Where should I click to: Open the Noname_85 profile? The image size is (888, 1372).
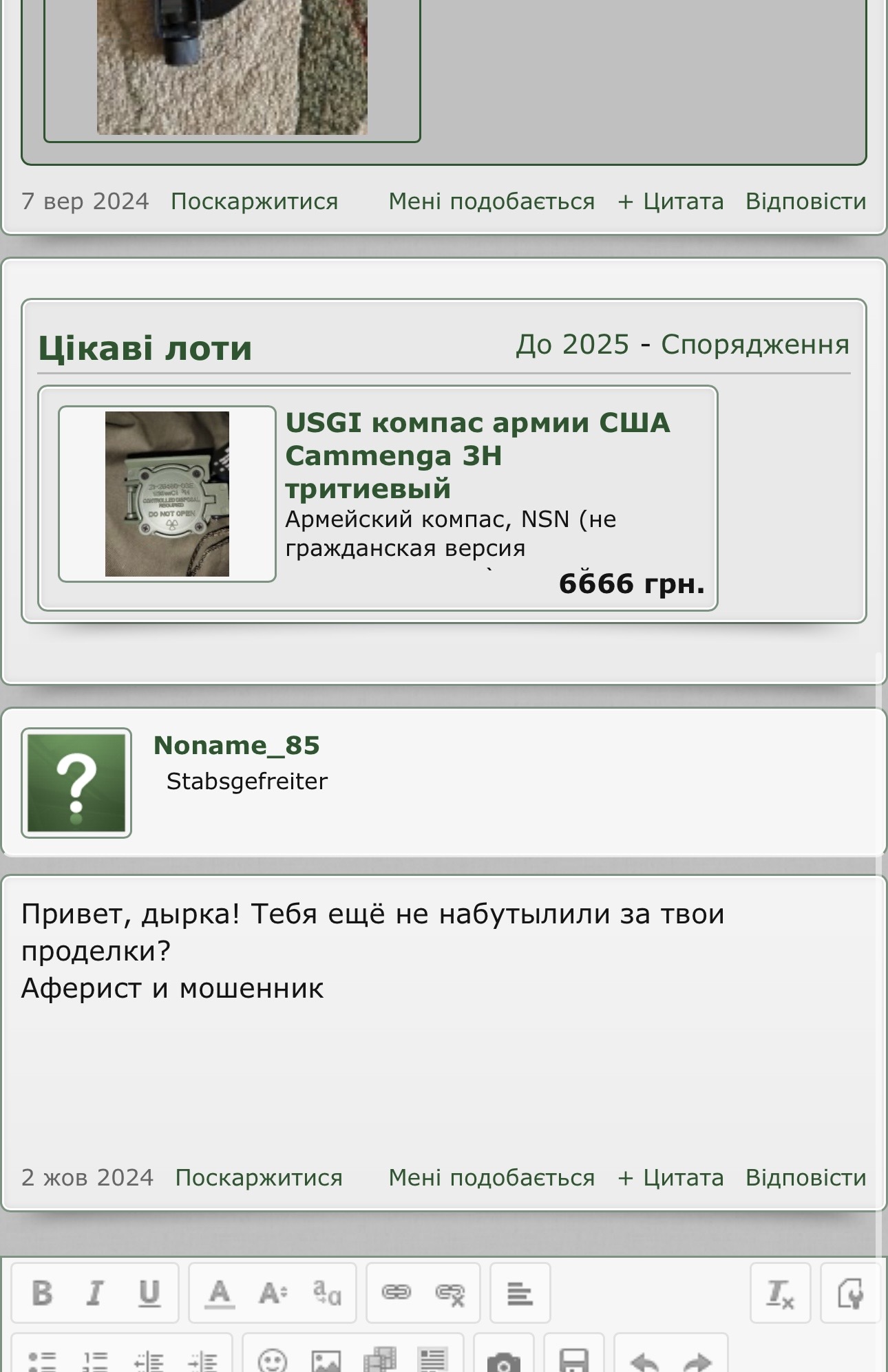236,745
